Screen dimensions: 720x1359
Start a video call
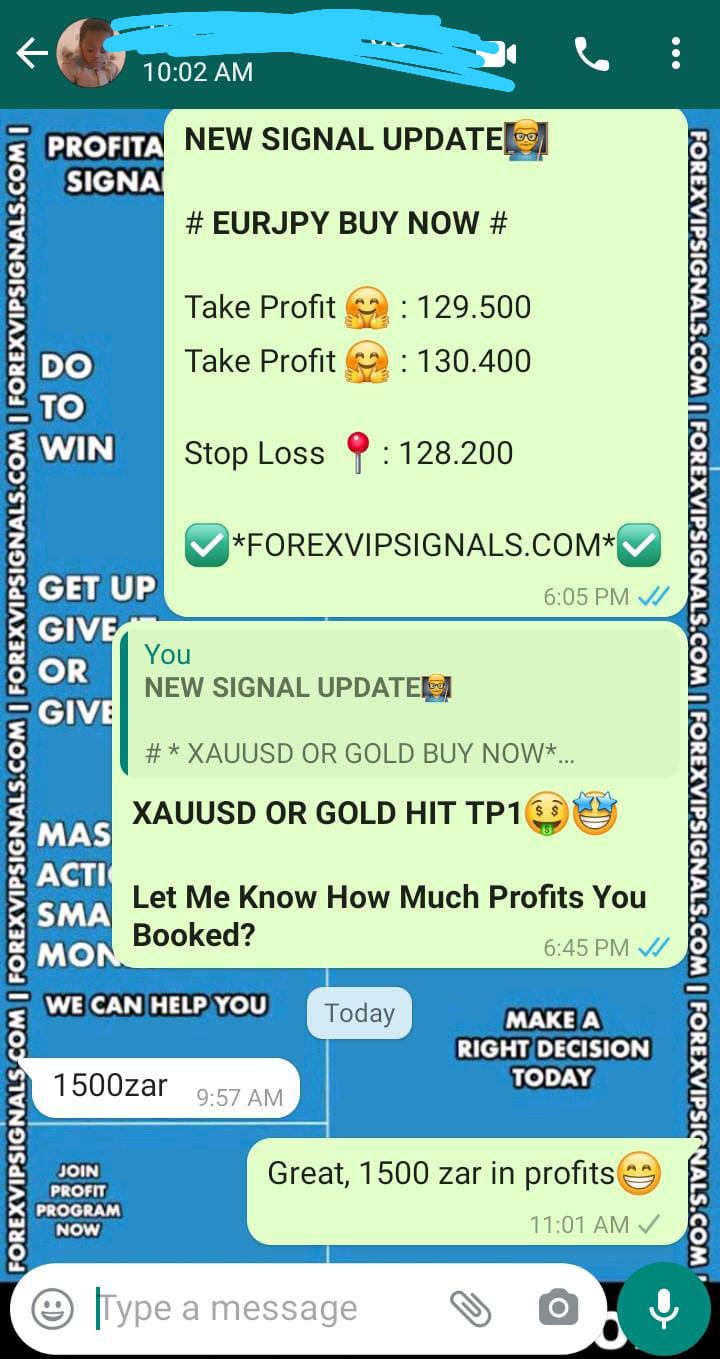[497, 54]
